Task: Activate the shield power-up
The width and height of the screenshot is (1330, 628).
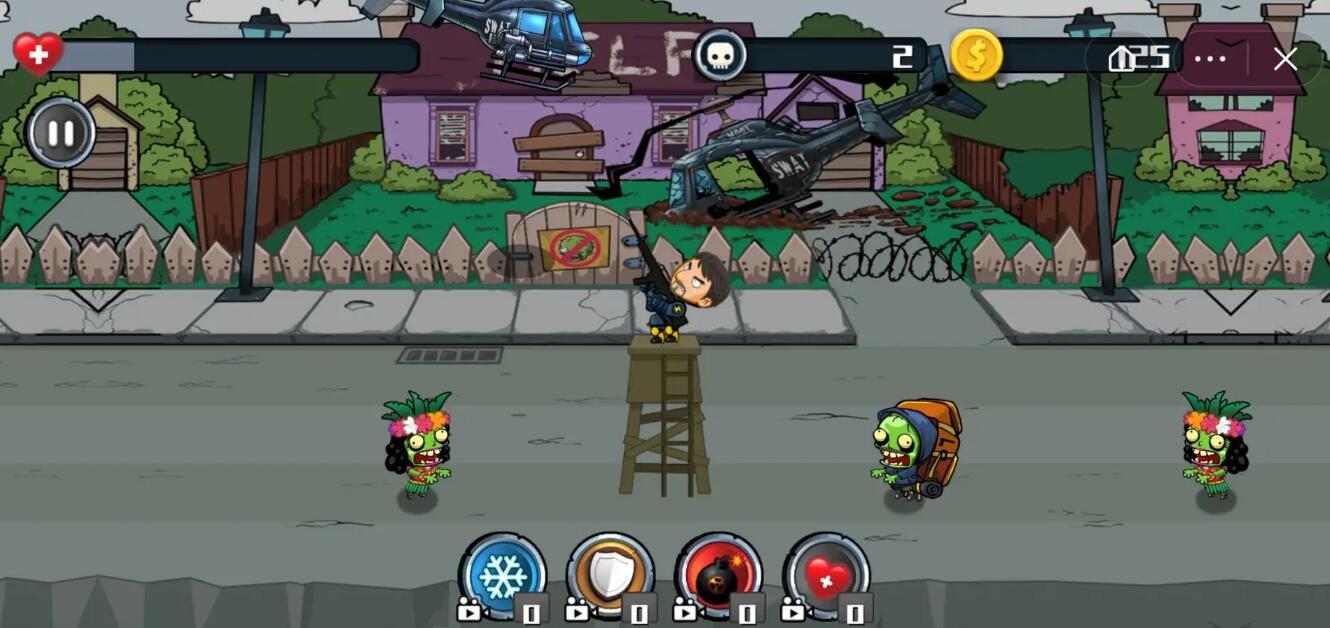Action: pos(610,576)
